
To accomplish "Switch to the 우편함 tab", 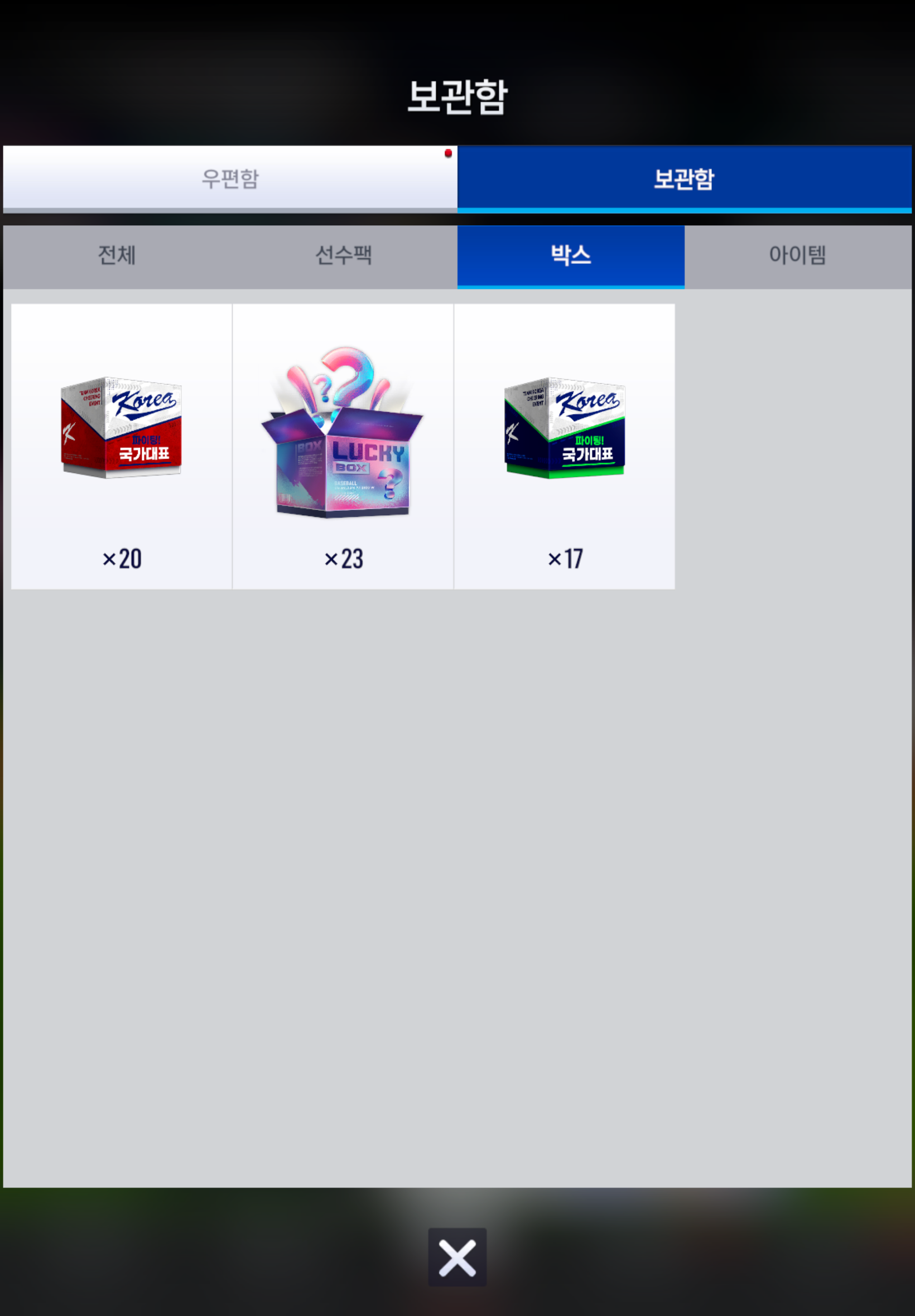I will coord(230,178).
